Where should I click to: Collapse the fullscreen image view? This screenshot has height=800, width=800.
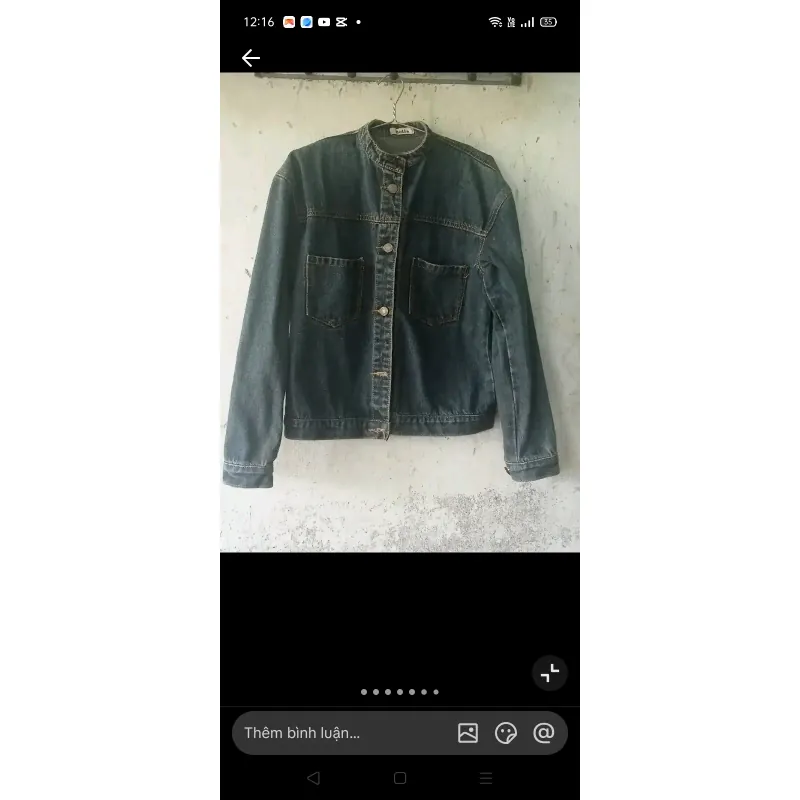550,673
